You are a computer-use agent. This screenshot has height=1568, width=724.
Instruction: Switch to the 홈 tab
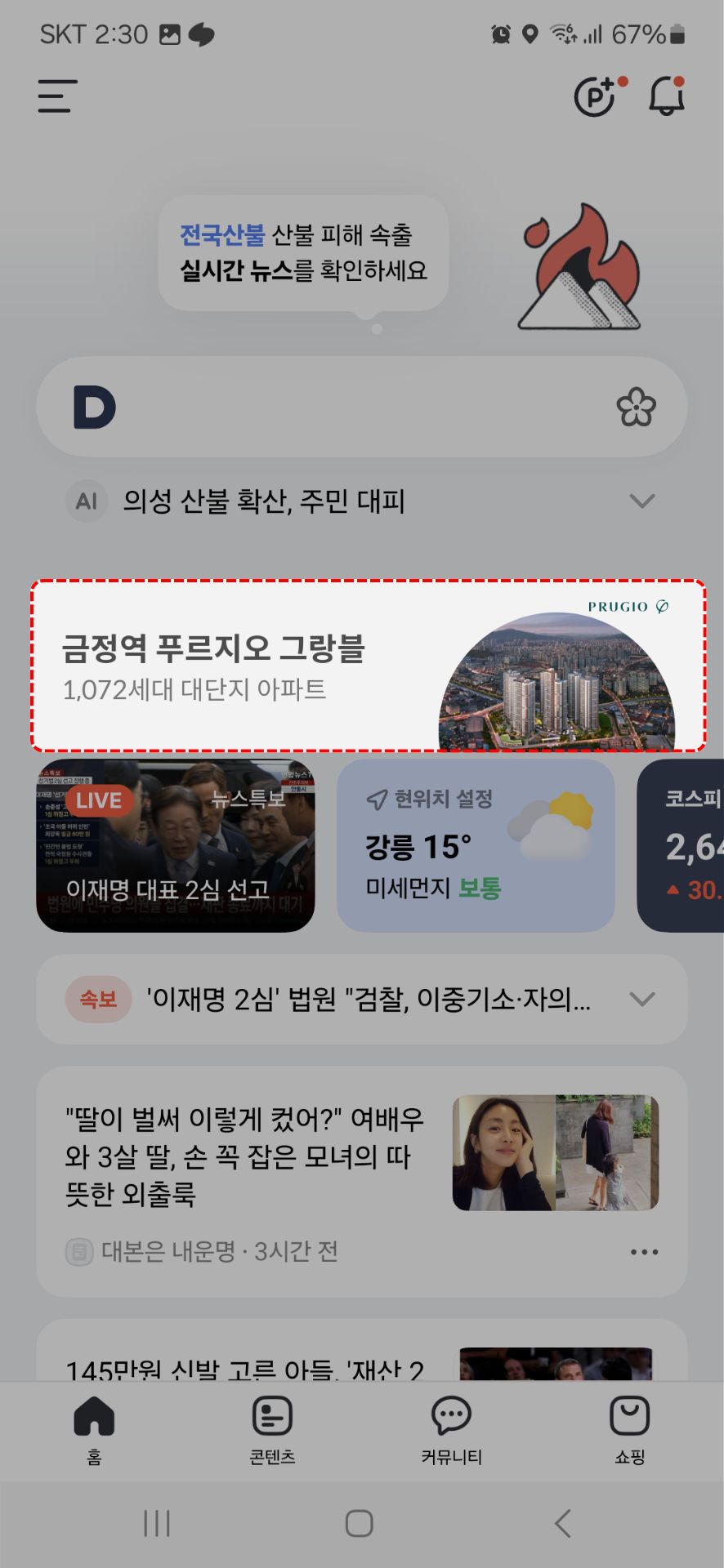point(94,1429)
